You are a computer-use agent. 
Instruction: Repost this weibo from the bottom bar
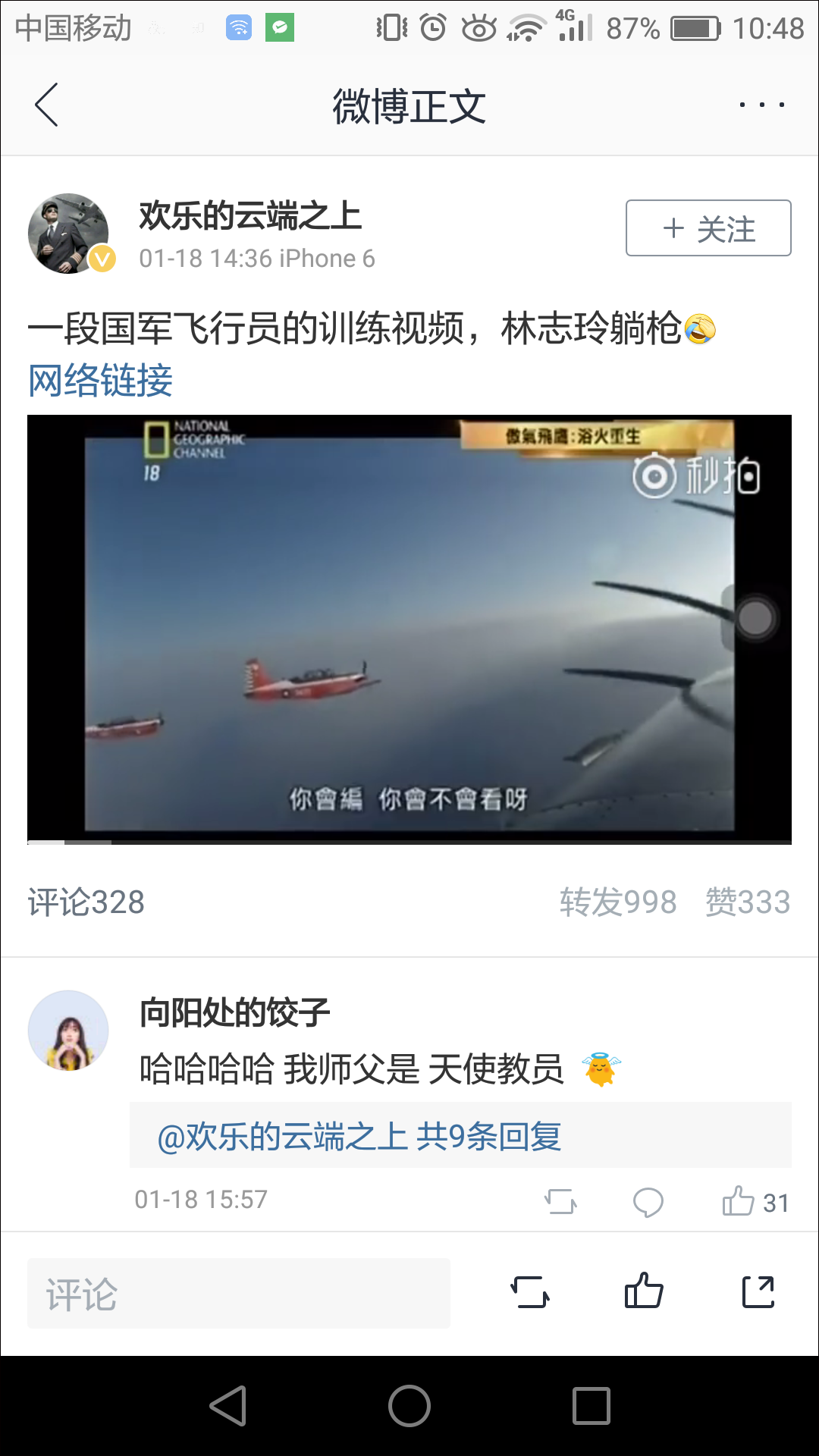pyautogui.click(x=530, y=1291)
